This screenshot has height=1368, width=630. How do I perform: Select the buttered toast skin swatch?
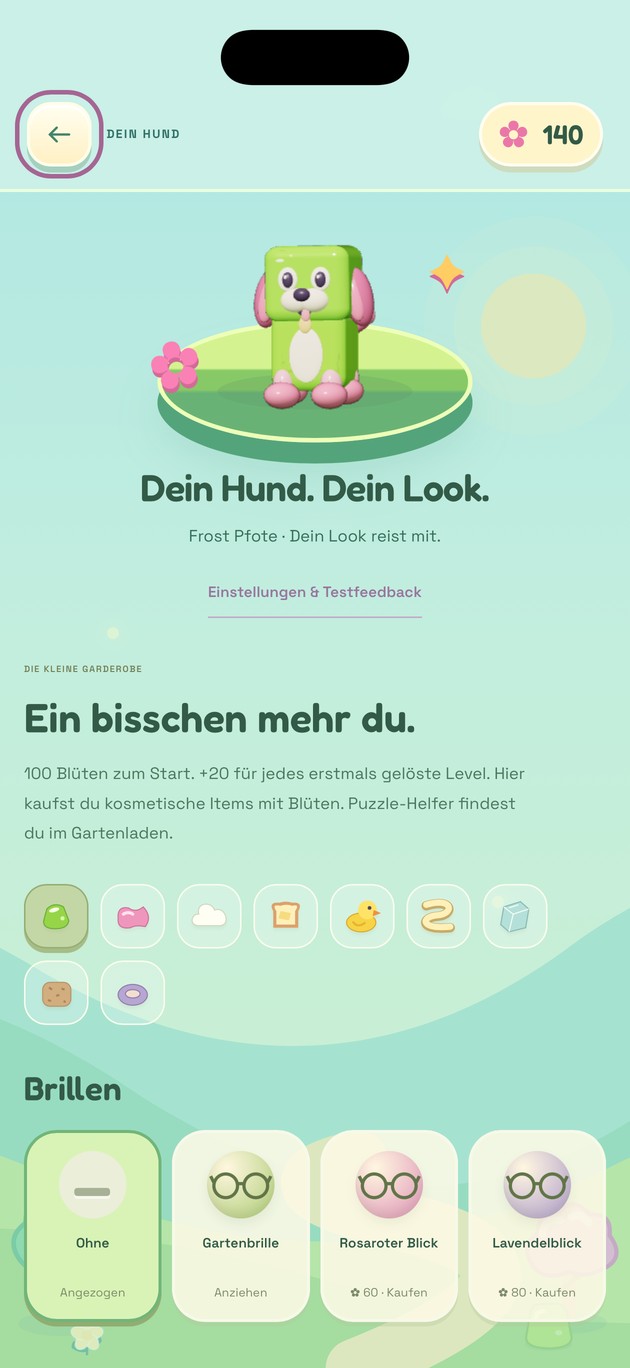286,916
